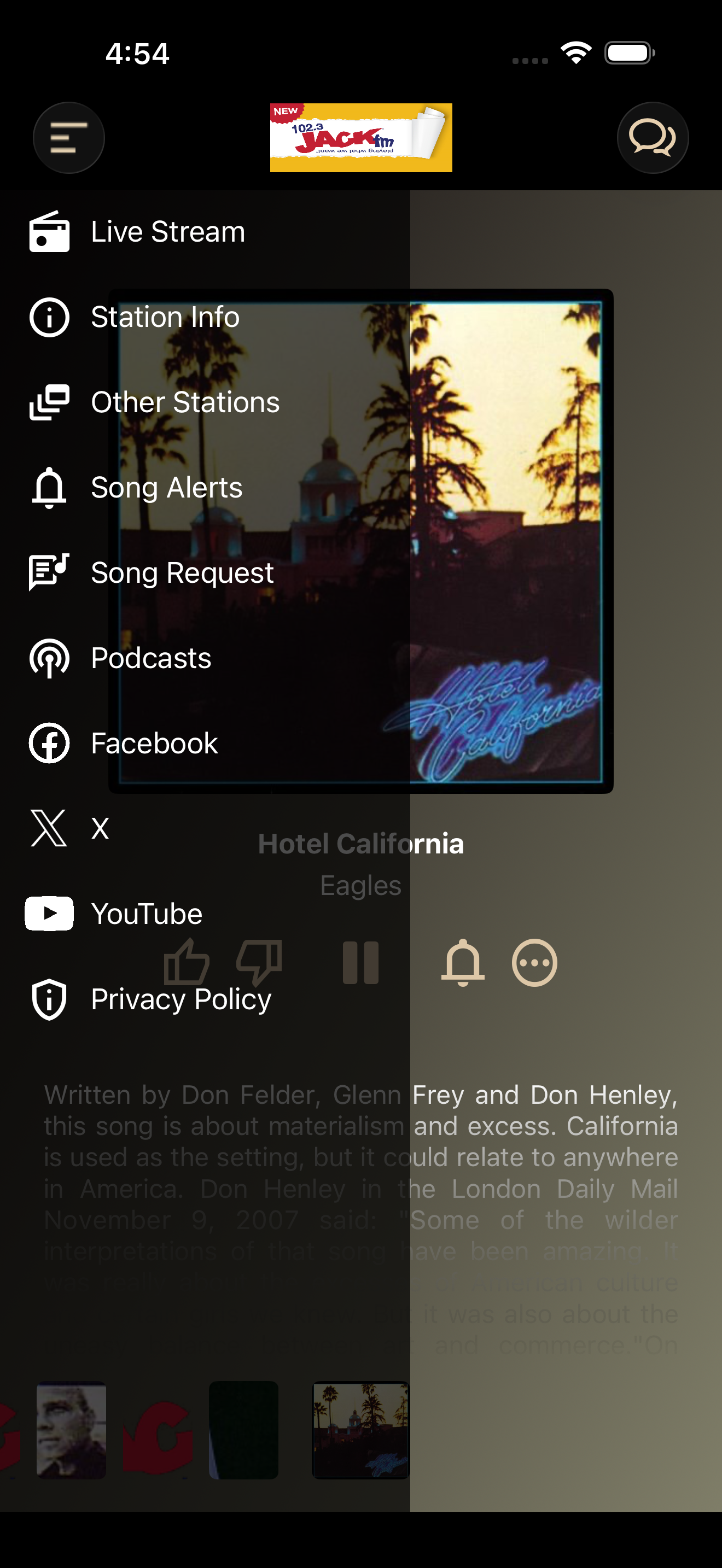722x1568 pixels.
Task: Select Song Request
Action: 205,573
